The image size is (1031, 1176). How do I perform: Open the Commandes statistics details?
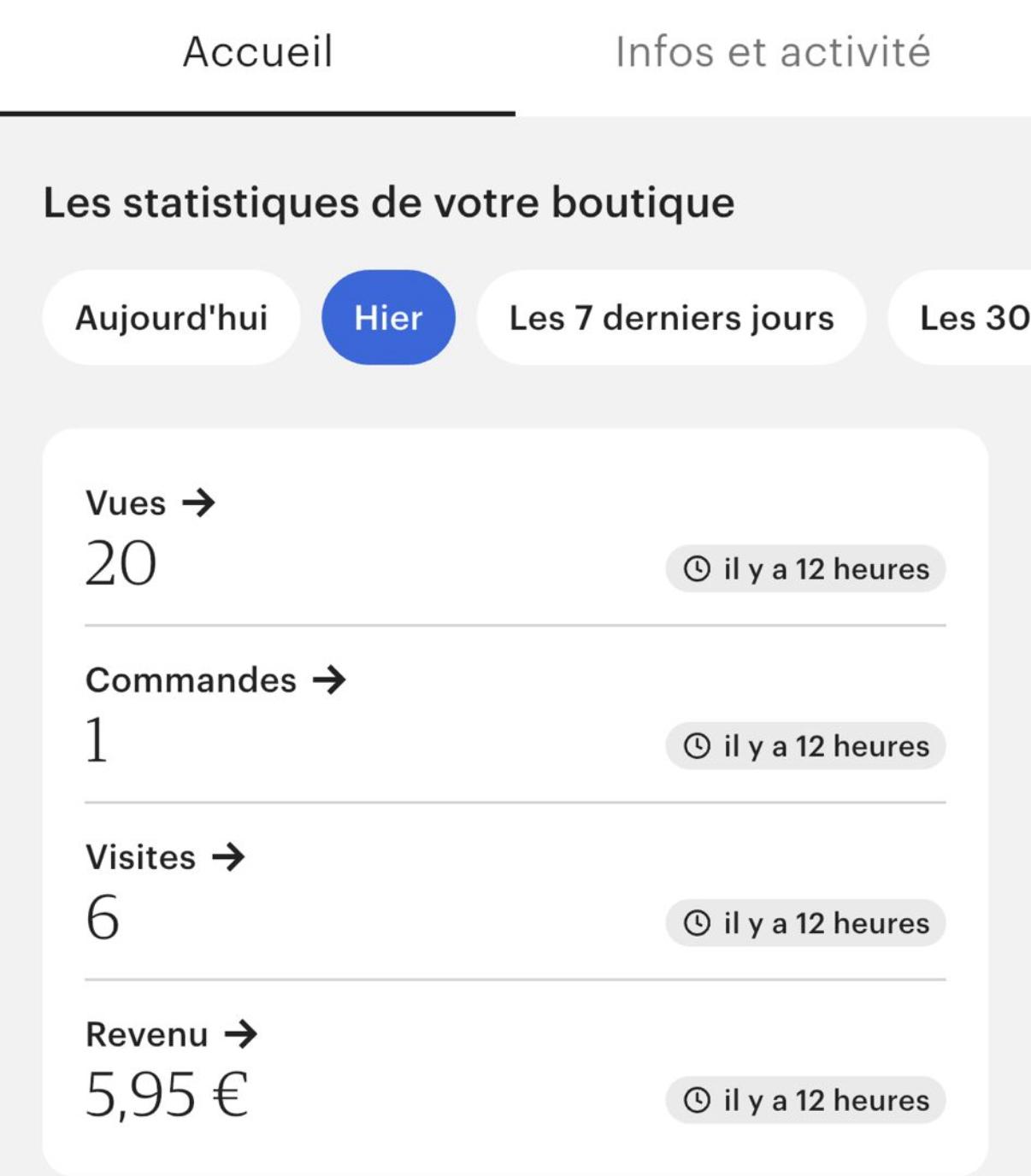[x=215, y=680]
